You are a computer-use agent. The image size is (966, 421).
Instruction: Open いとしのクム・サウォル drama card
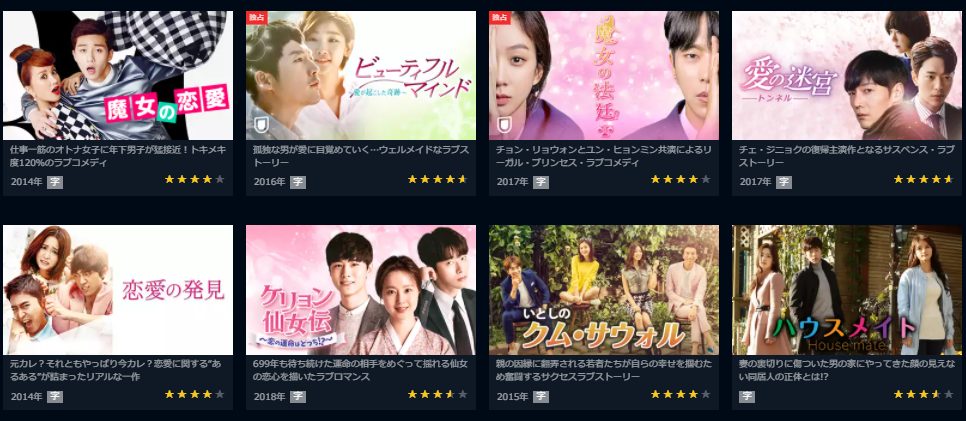pos(604,290)
